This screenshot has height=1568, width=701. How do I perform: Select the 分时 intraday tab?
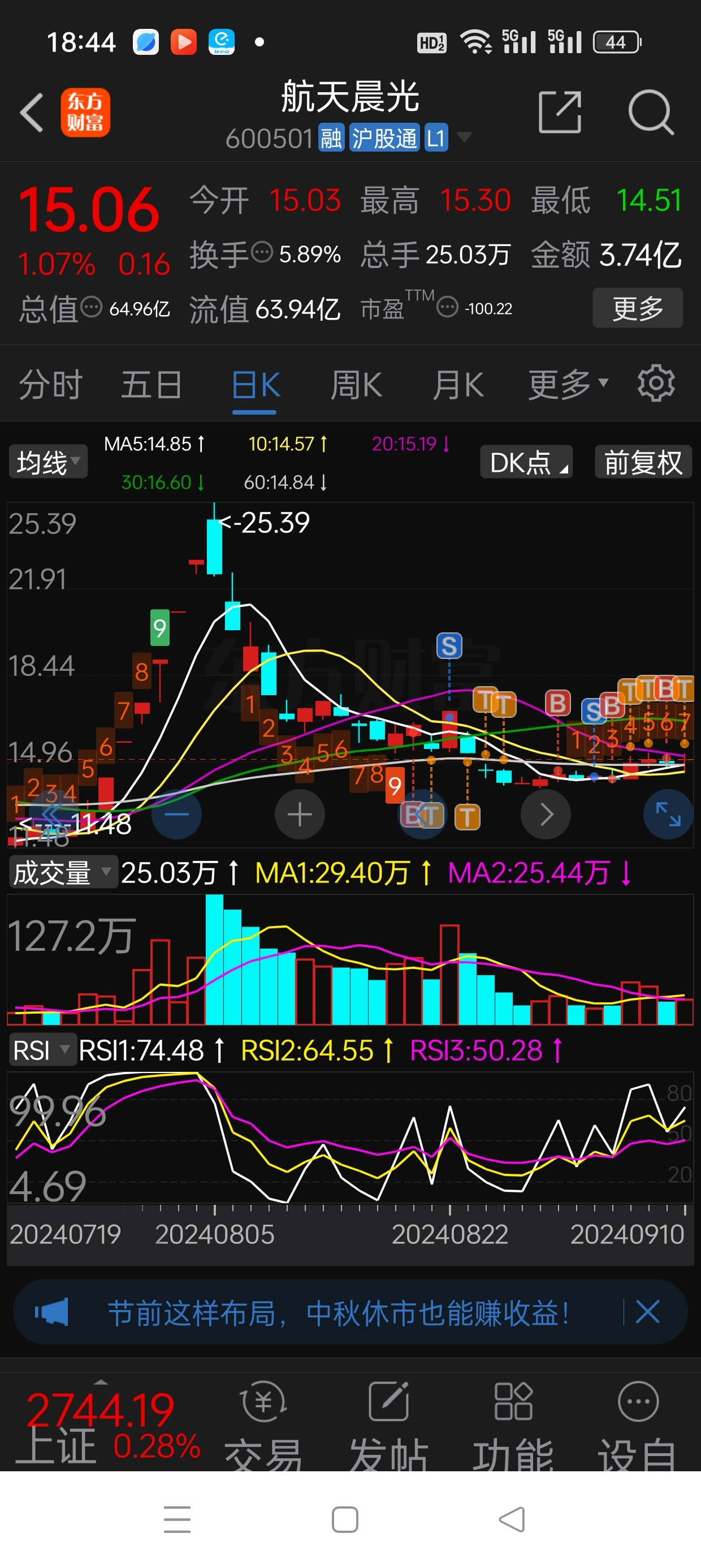click(51, 384)
